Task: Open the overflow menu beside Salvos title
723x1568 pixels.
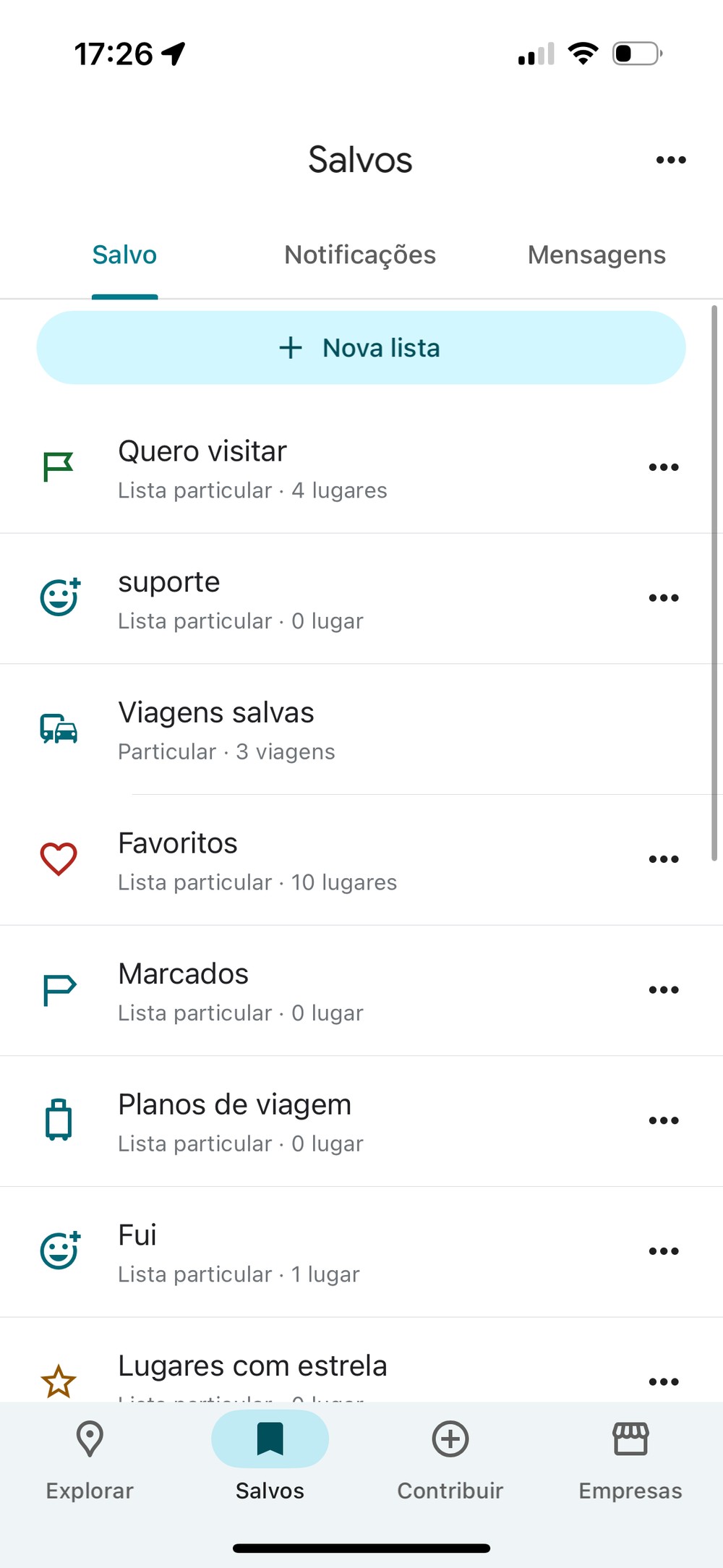Action: (x=671, y=160)
